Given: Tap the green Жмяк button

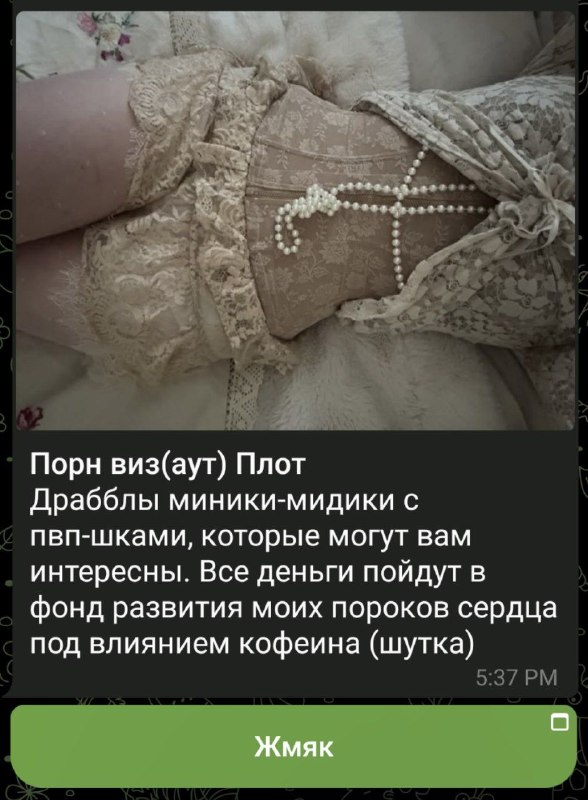Looking at the screenshot, I should 294,746.
